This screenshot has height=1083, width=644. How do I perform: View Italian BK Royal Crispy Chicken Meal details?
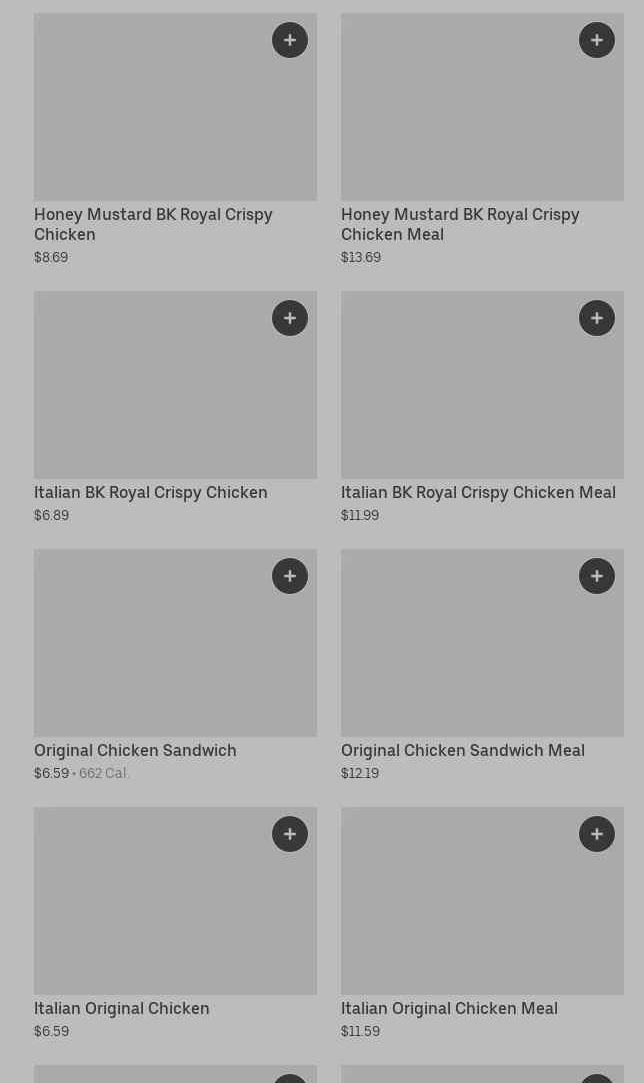tap(478, 492)
